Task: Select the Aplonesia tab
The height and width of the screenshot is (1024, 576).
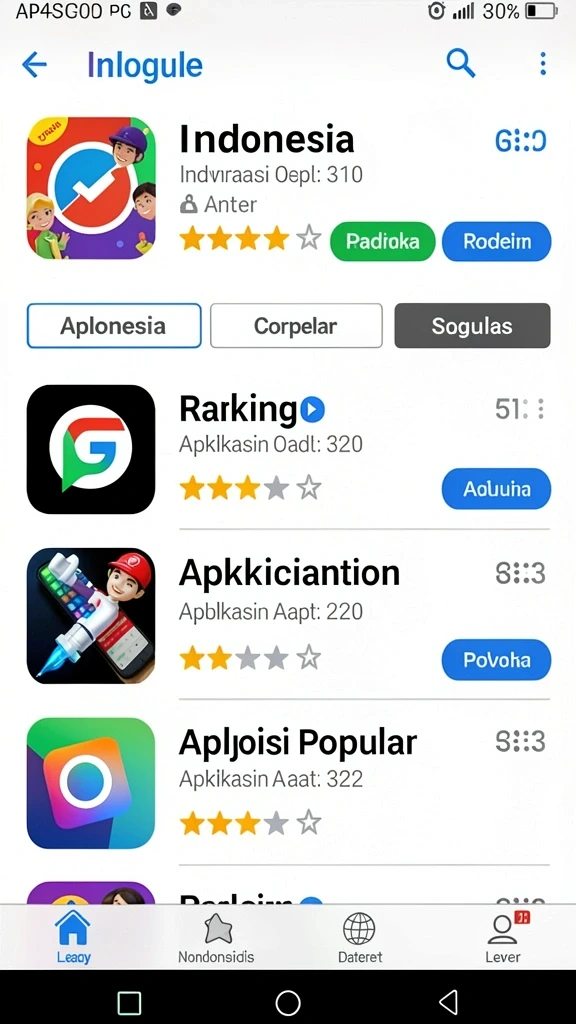Action: coord(114,325)
